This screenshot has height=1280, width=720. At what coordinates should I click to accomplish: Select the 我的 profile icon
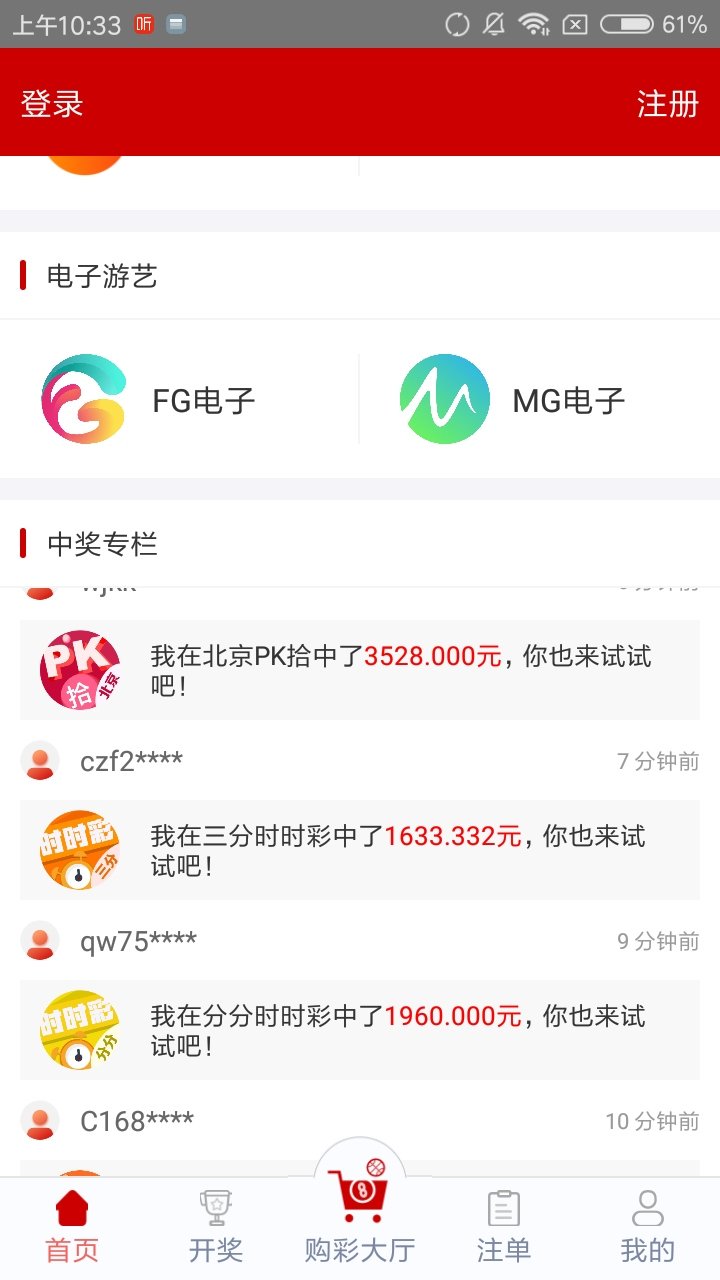tap(646, 1208)
